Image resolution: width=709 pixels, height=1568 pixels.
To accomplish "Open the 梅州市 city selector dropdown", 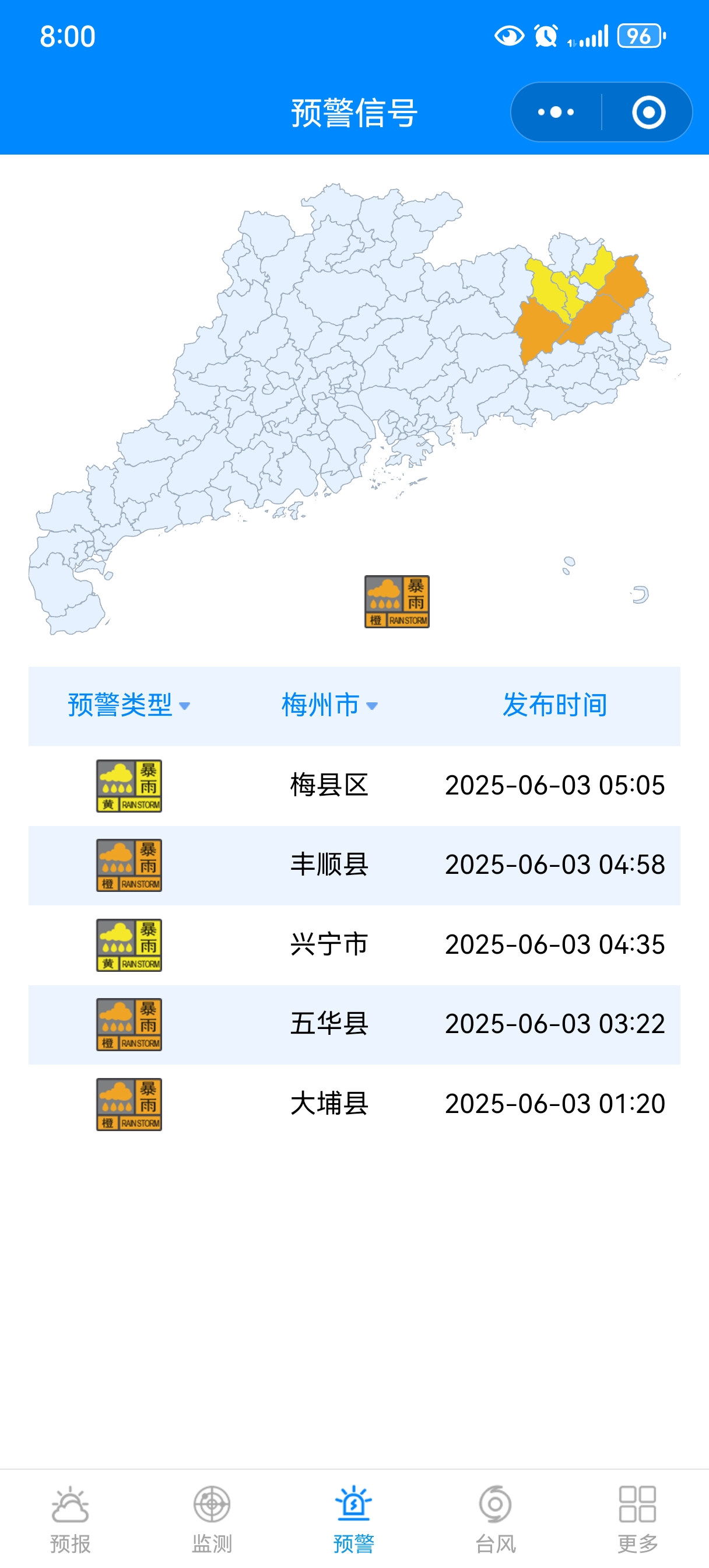I will pyautogui.click(x=329, y=705).
